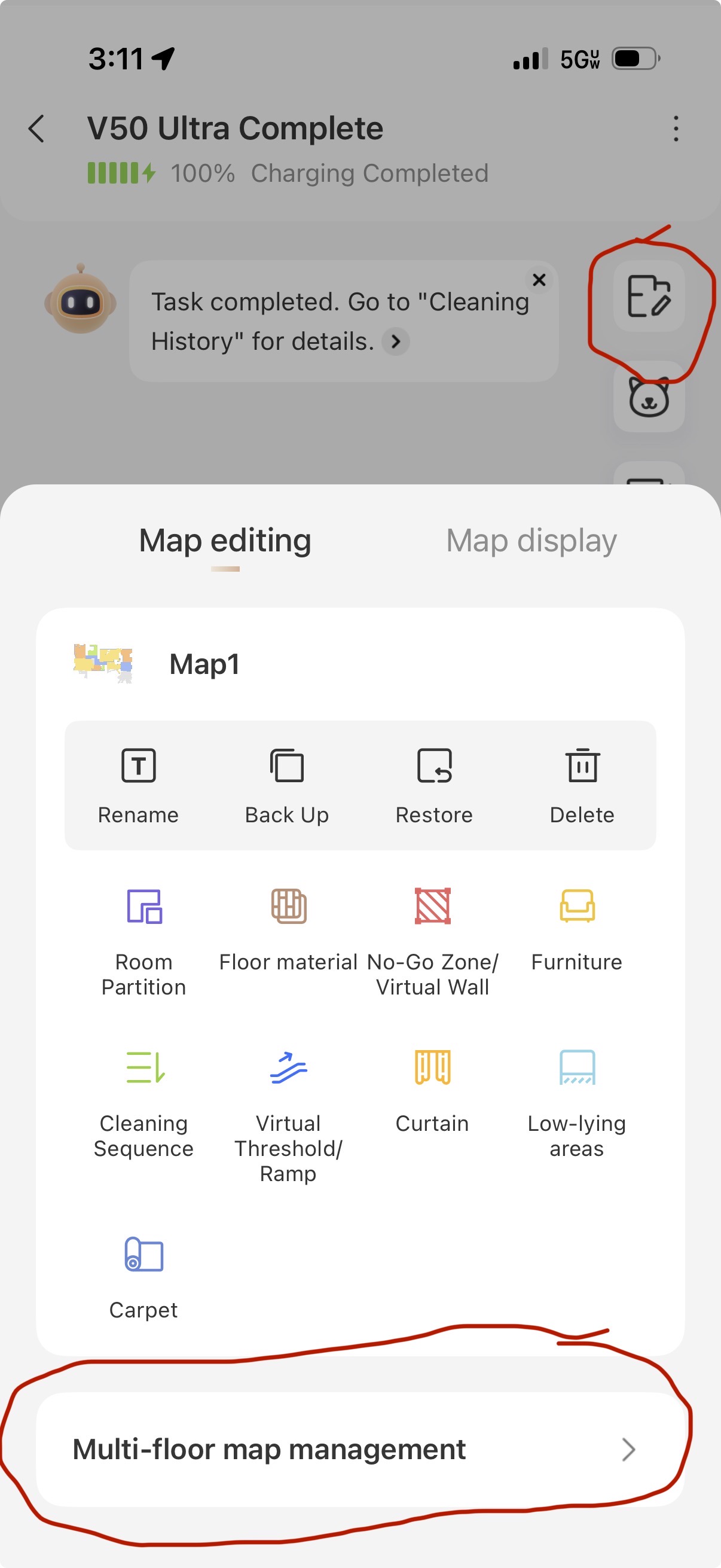Open Carpet settings

144,1275
